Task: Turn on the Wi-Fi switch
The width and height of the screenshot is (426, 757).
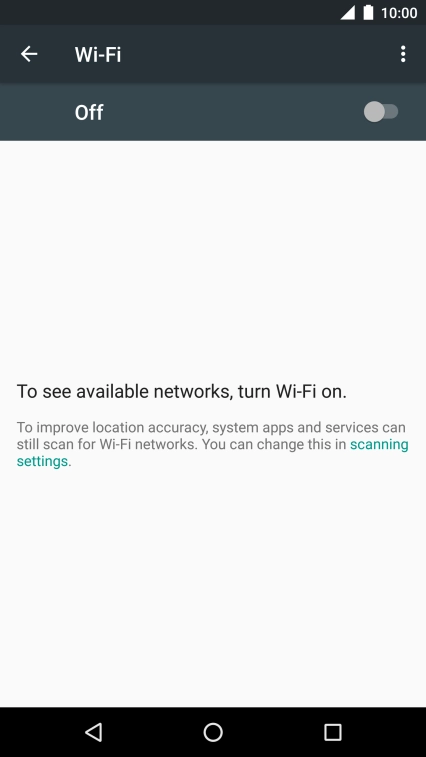Action: [381, 112]
